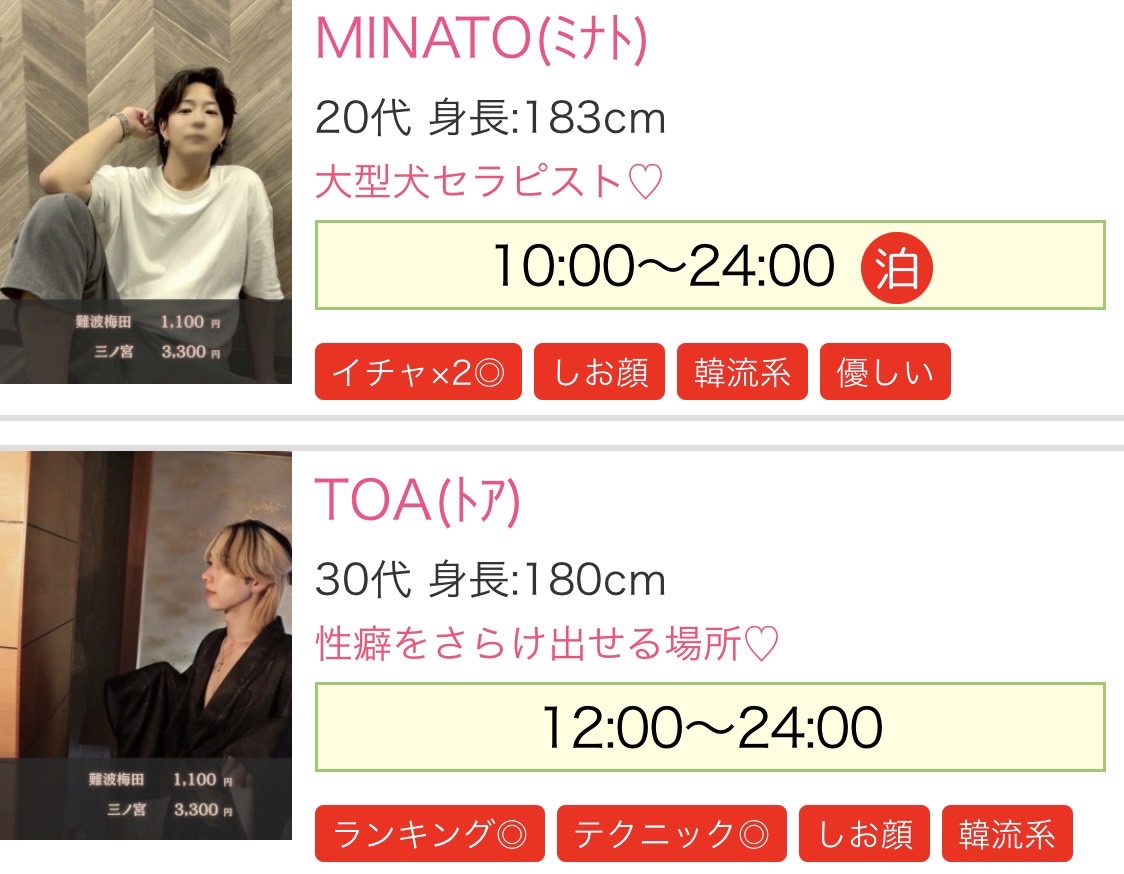
Task: Tap the 優しい tag under MINATO
Action: coord(885,372)
